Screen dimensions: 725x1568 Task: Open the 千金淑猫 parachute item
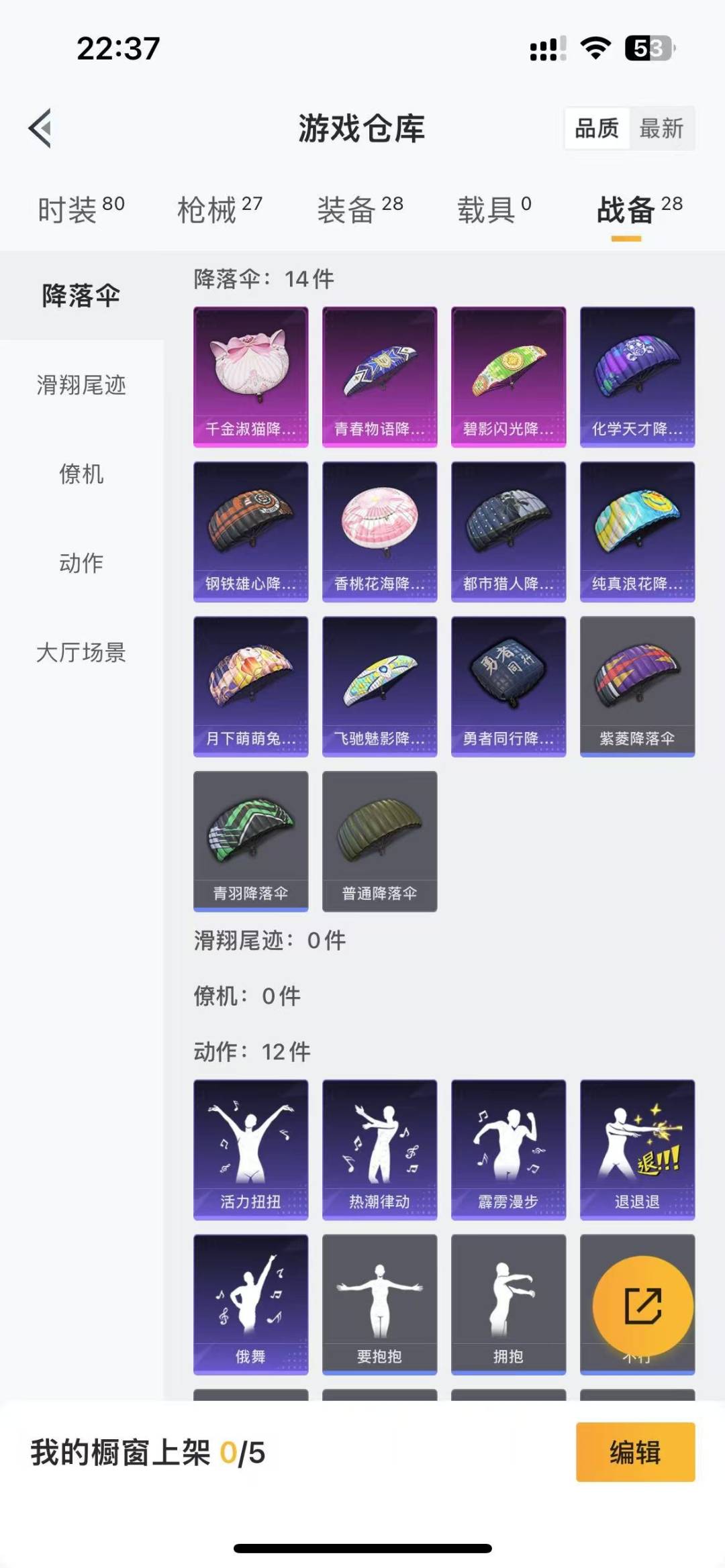point(251,376)
